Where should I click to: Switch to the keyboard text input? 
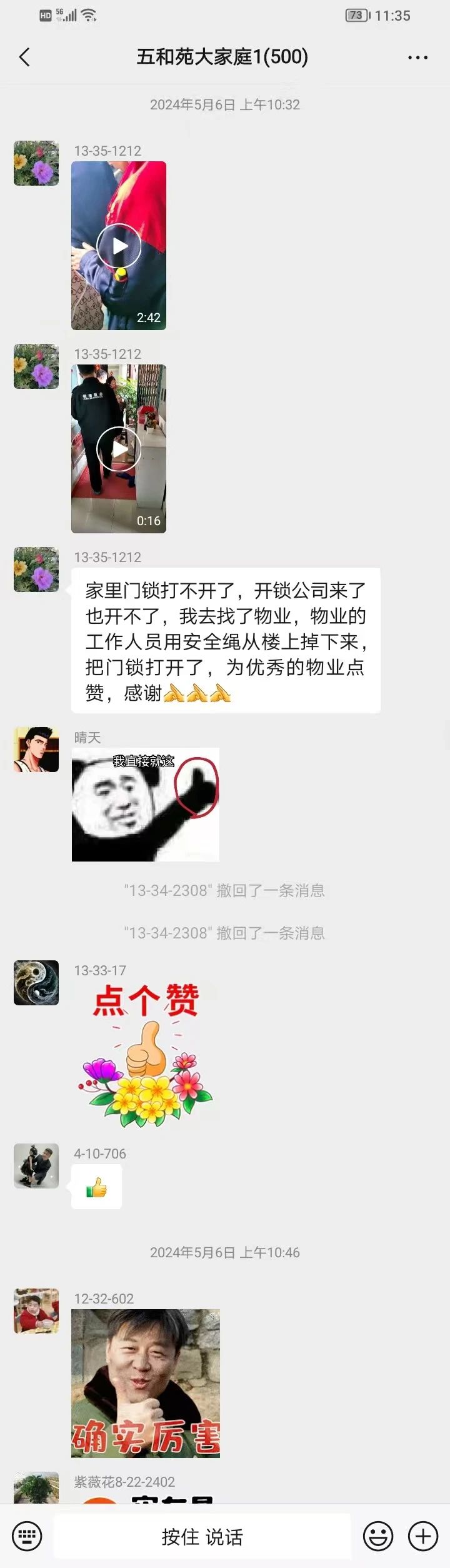click(27, 1535)
